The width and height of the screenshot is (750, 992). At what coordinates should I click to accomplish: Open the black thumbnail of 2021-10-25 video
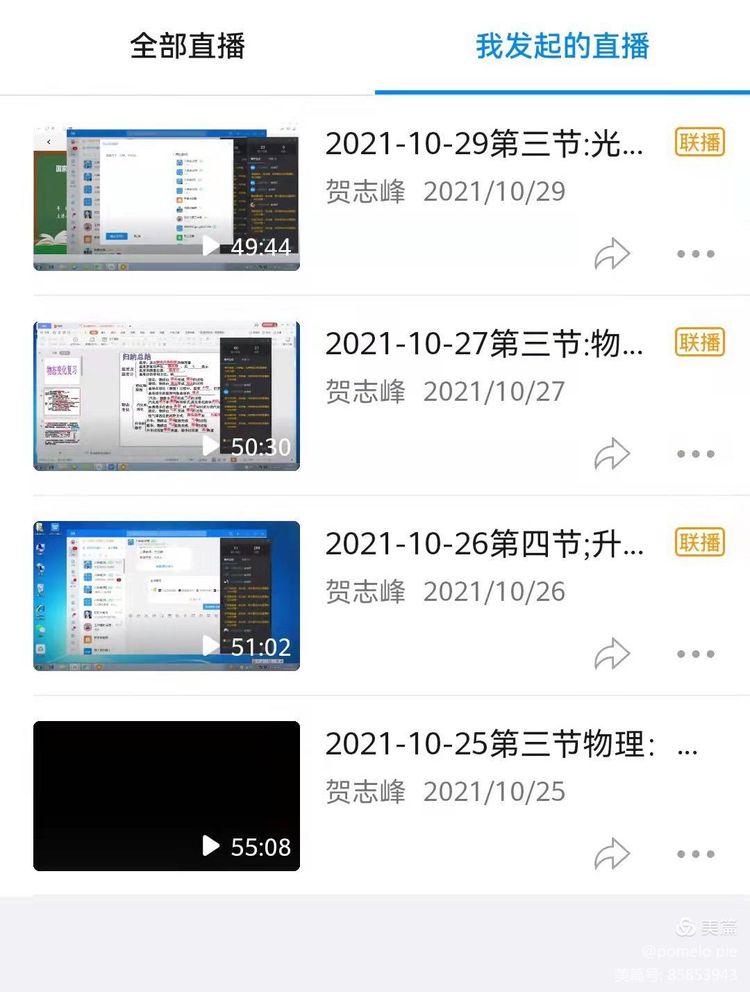165,794
